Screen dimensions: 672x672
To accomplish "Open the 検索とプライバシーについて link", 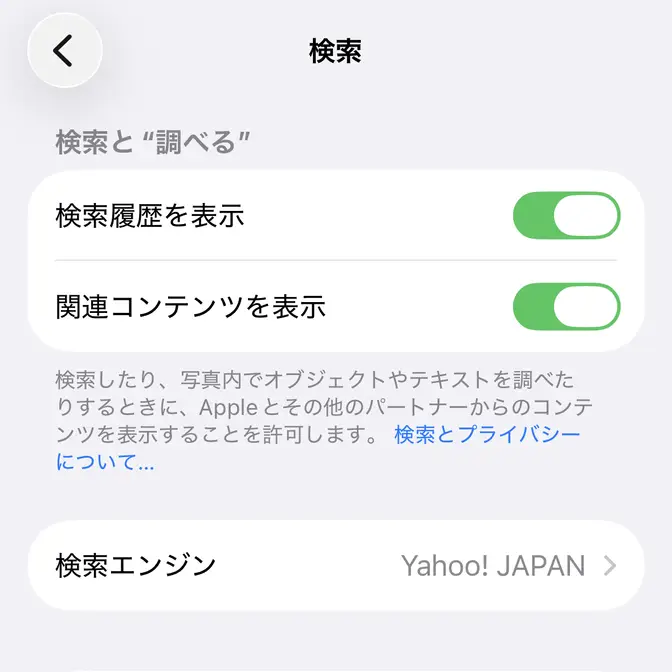I will (486, 435).
